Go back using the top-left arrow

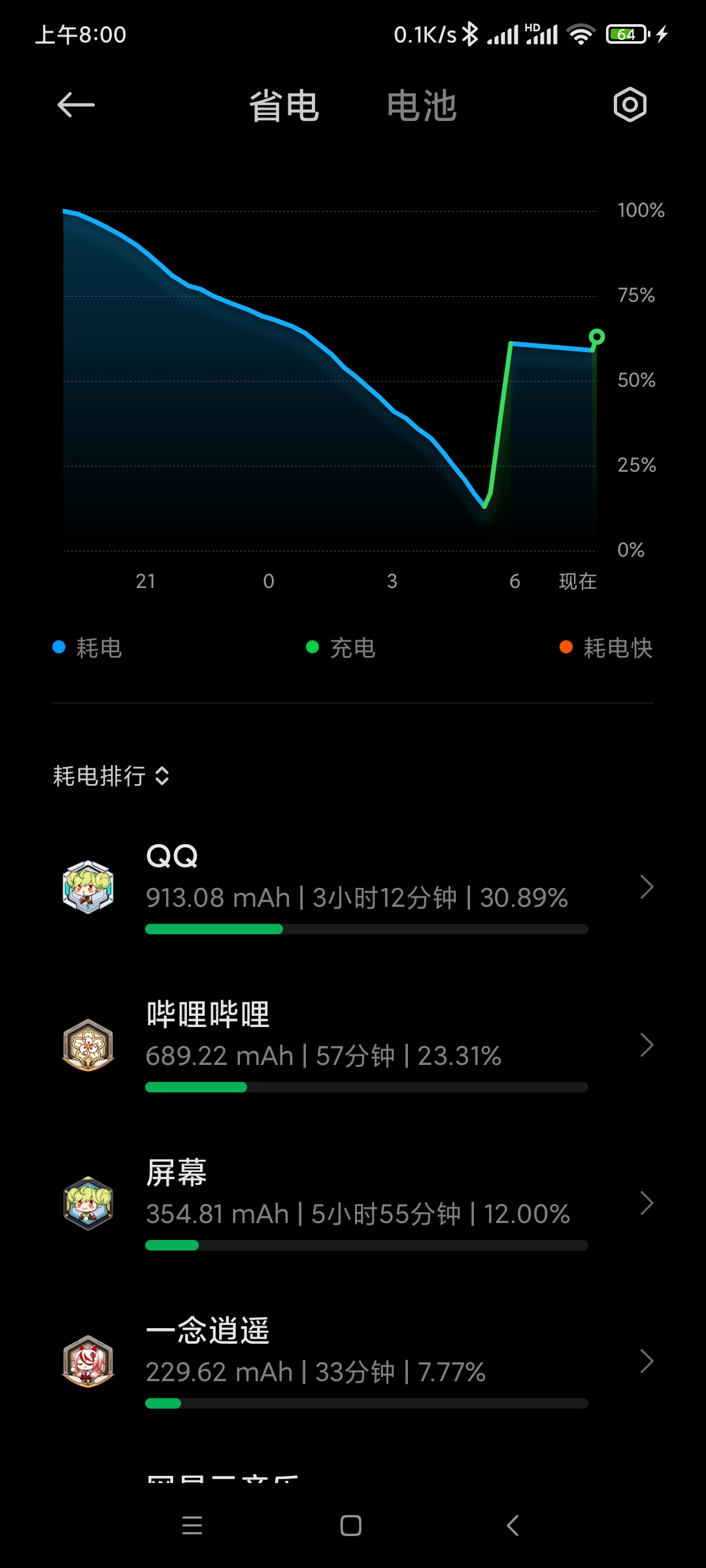[76, 105]
